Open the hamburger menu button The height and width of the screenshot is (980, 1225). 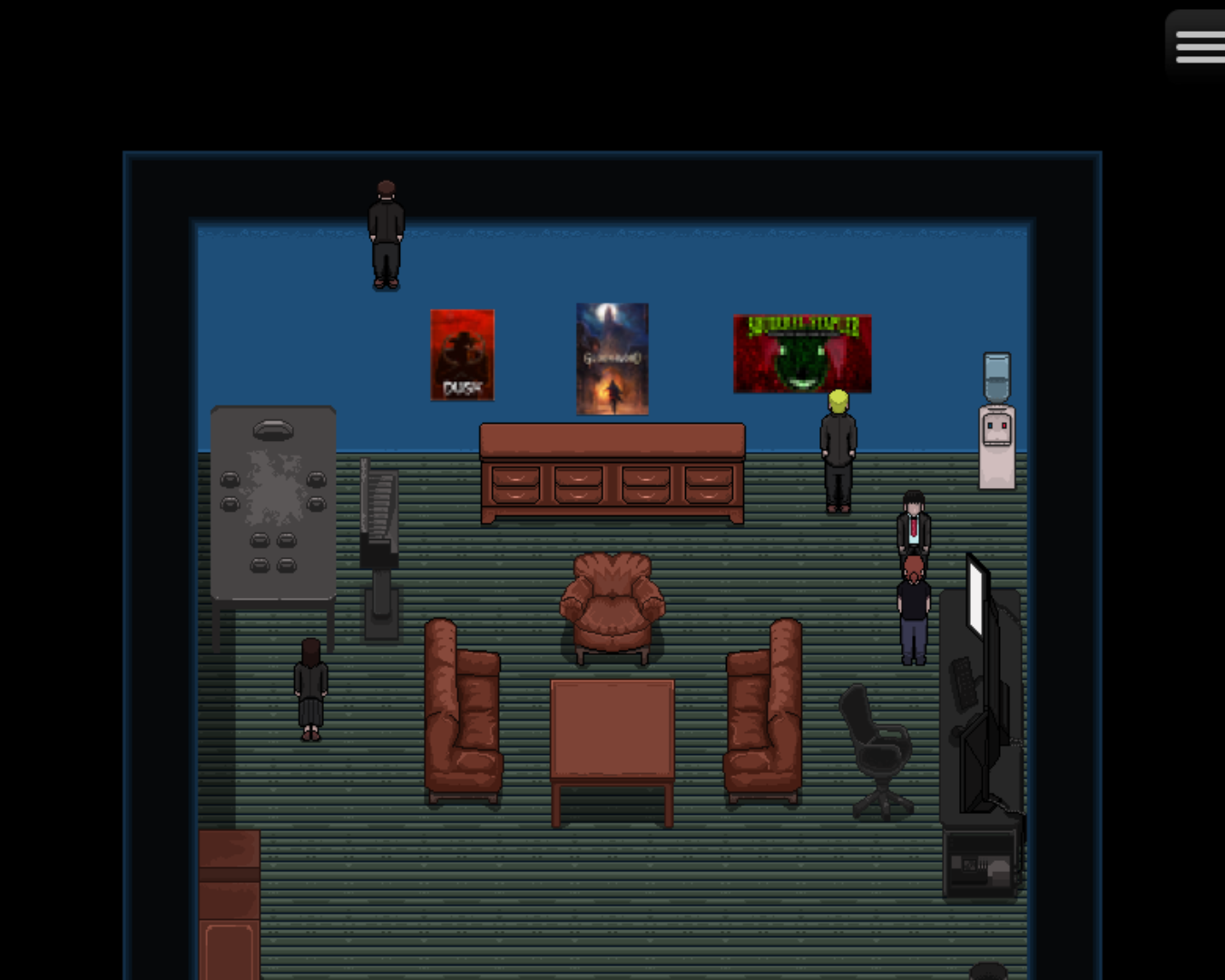pos(1200,46)
